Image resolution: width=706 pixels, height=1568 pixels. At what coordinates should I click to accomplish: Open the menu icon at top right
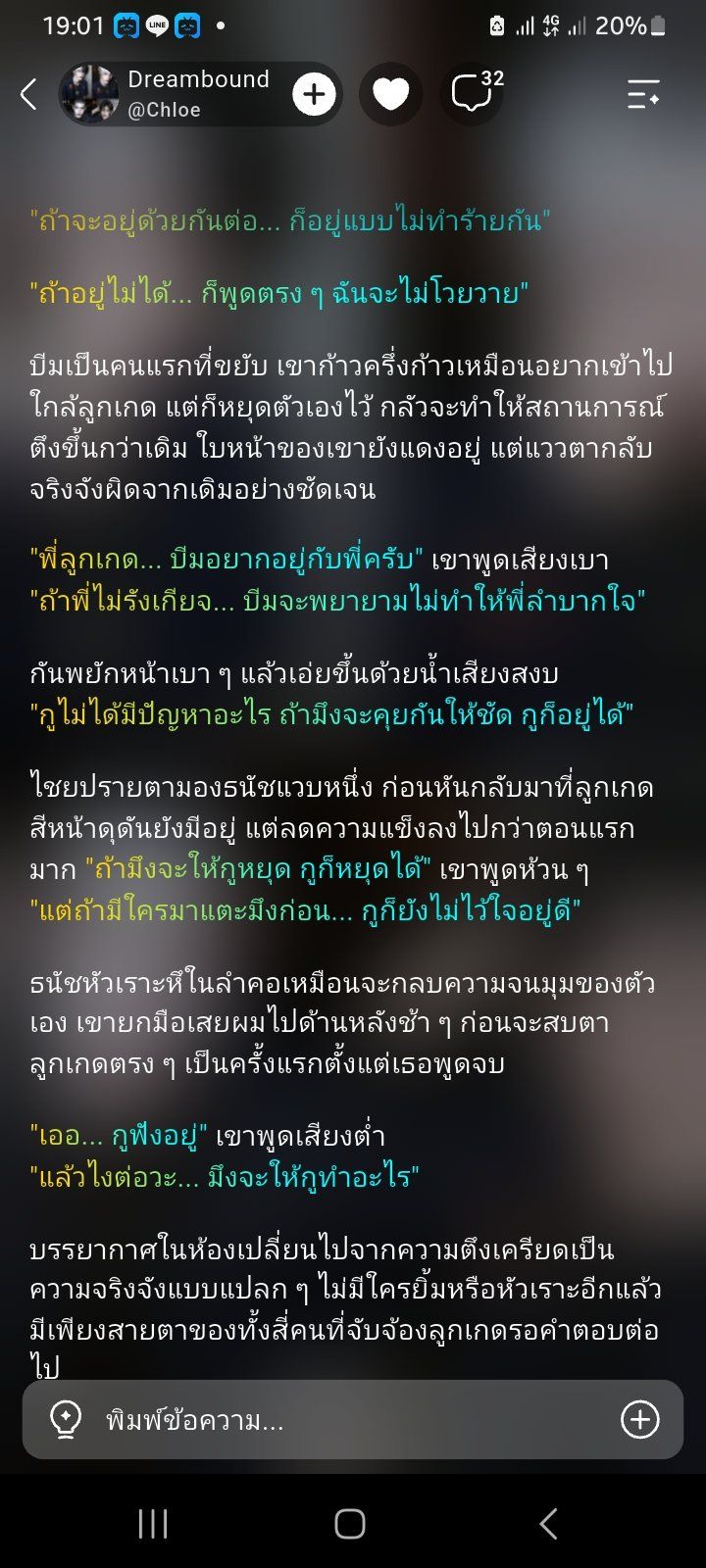click(643, 94)
